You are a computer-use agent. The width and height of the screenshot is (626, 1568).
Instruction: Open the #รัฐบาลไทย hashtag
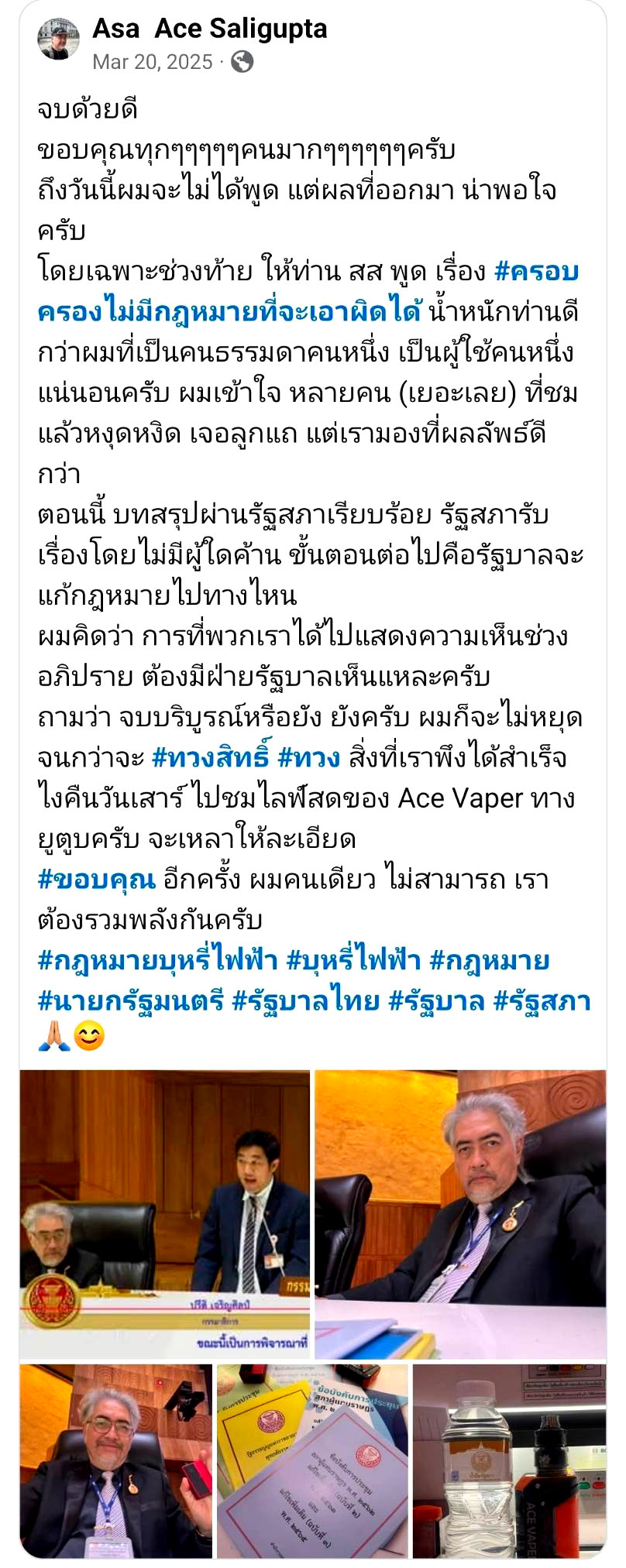click(306, 1000)
